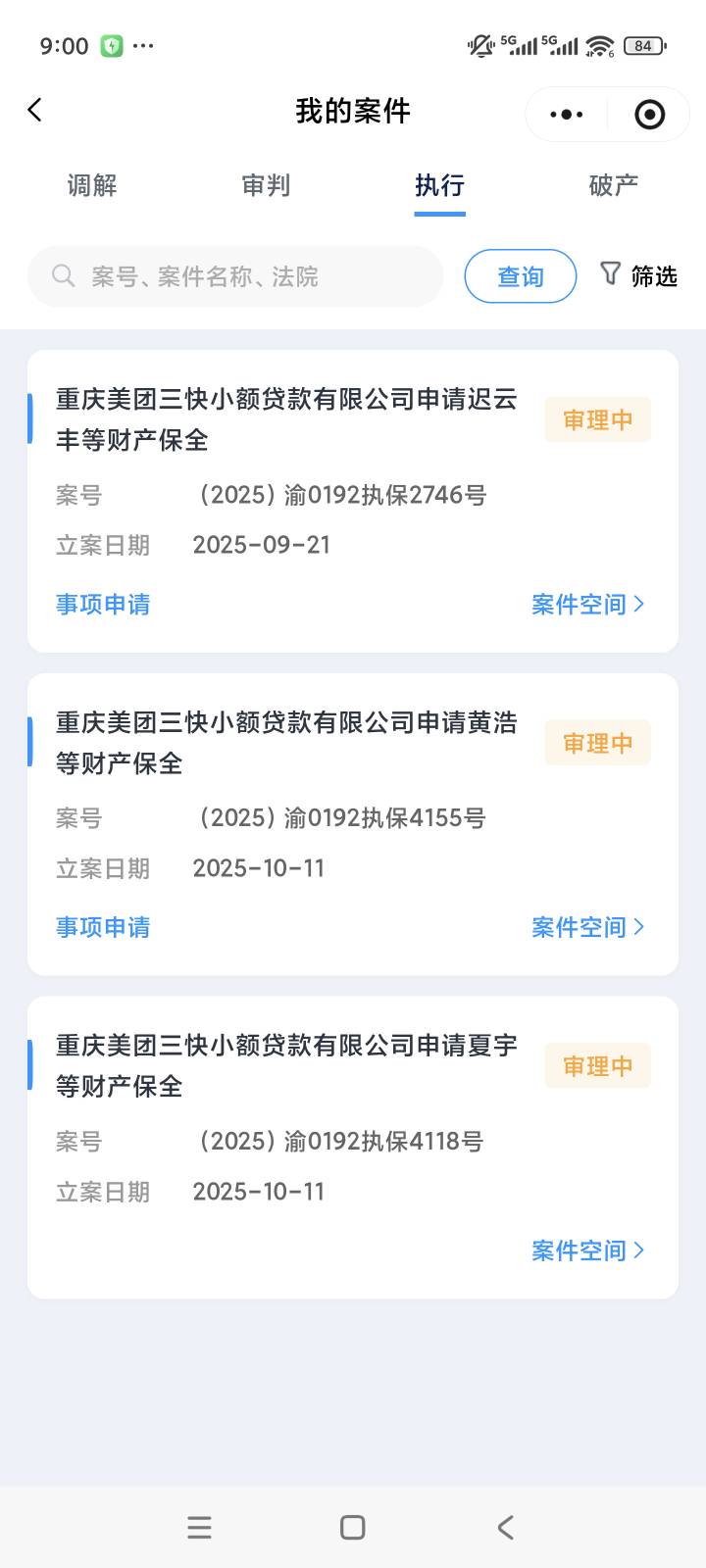The width and height of the screenshot is (706, 1568).
Task: Open the 筛选 filter options
Action: pyautogui.click(x=639, y=276)
